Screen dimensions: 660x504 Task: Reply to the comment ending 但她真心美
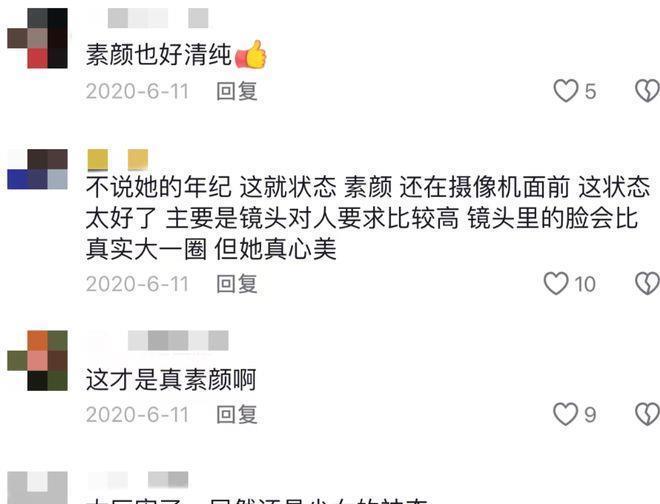coord(237,283)
